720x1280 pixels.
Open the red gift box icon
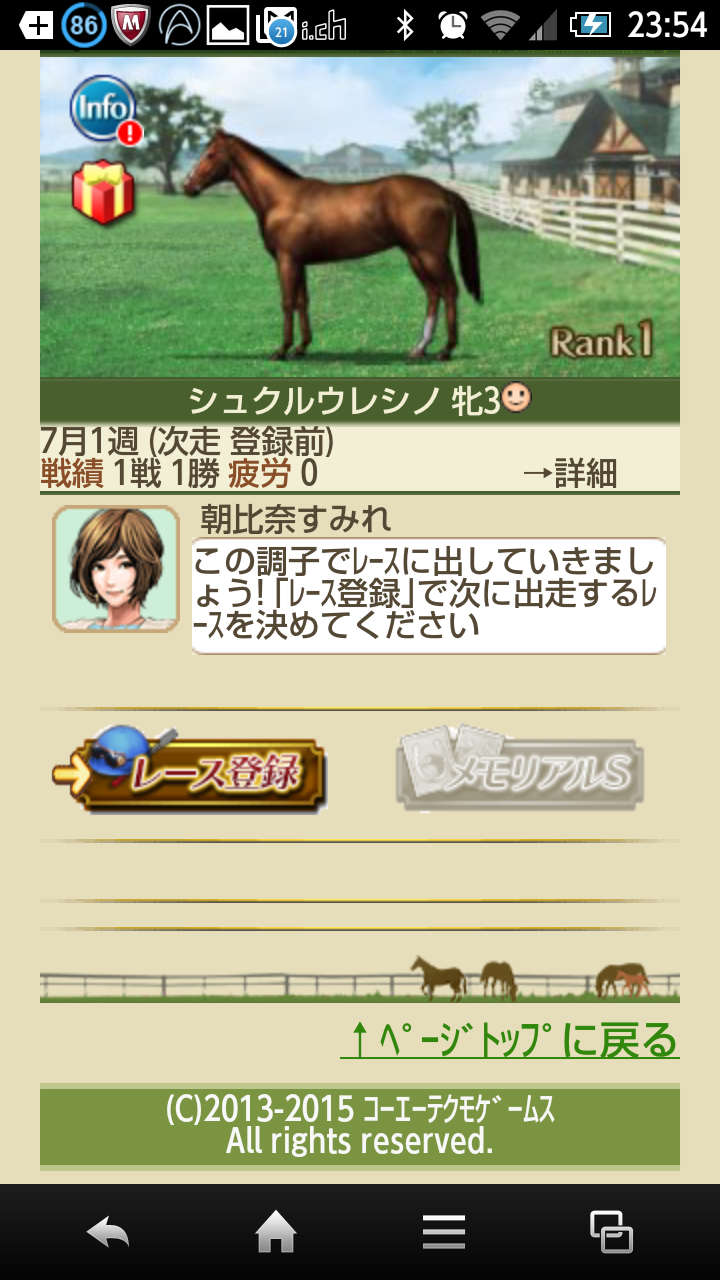103,193
